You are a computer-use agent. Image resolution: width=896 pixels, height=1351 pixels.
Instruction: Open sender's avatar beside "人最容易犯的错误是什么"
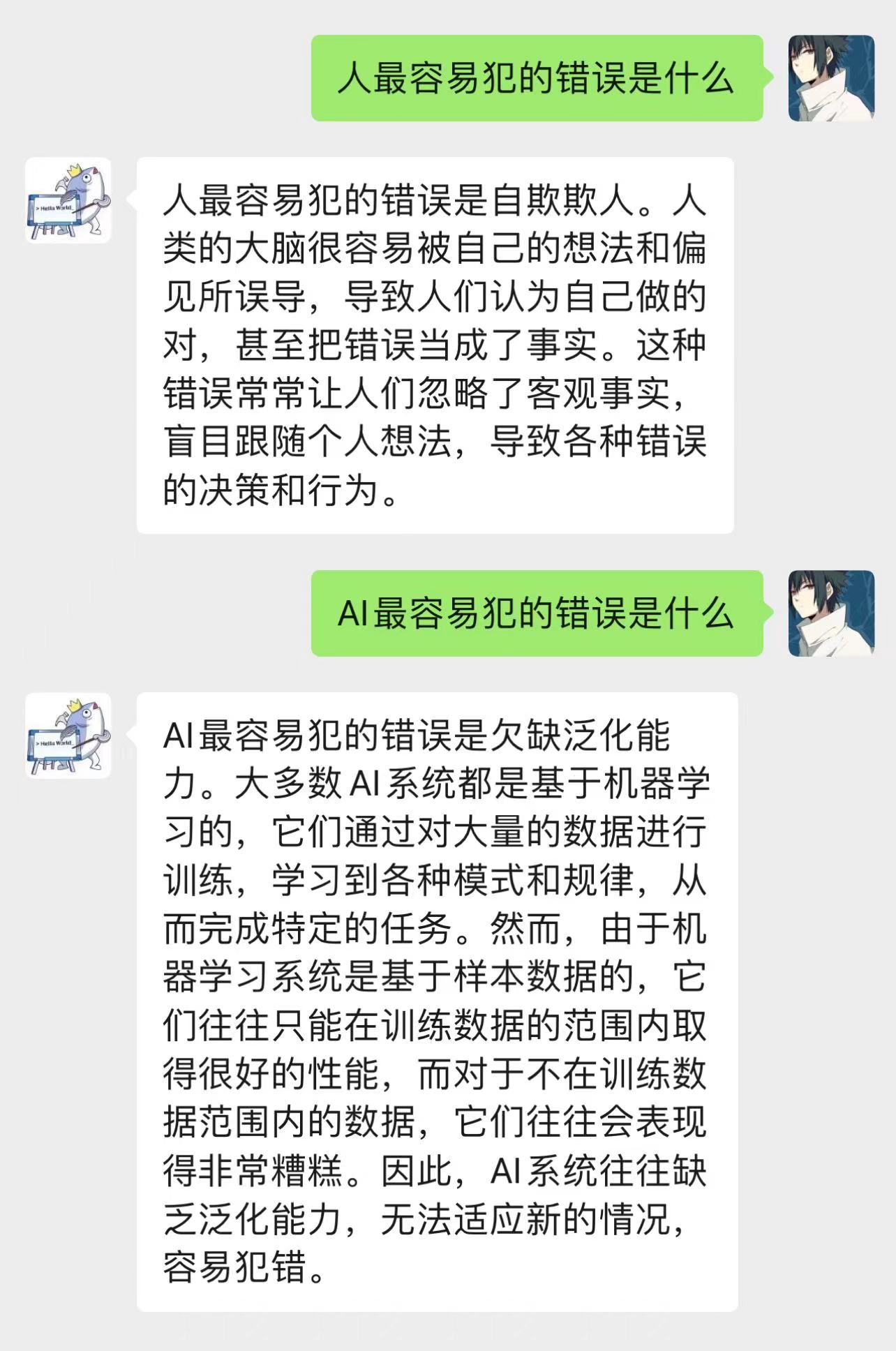point(831,78)
